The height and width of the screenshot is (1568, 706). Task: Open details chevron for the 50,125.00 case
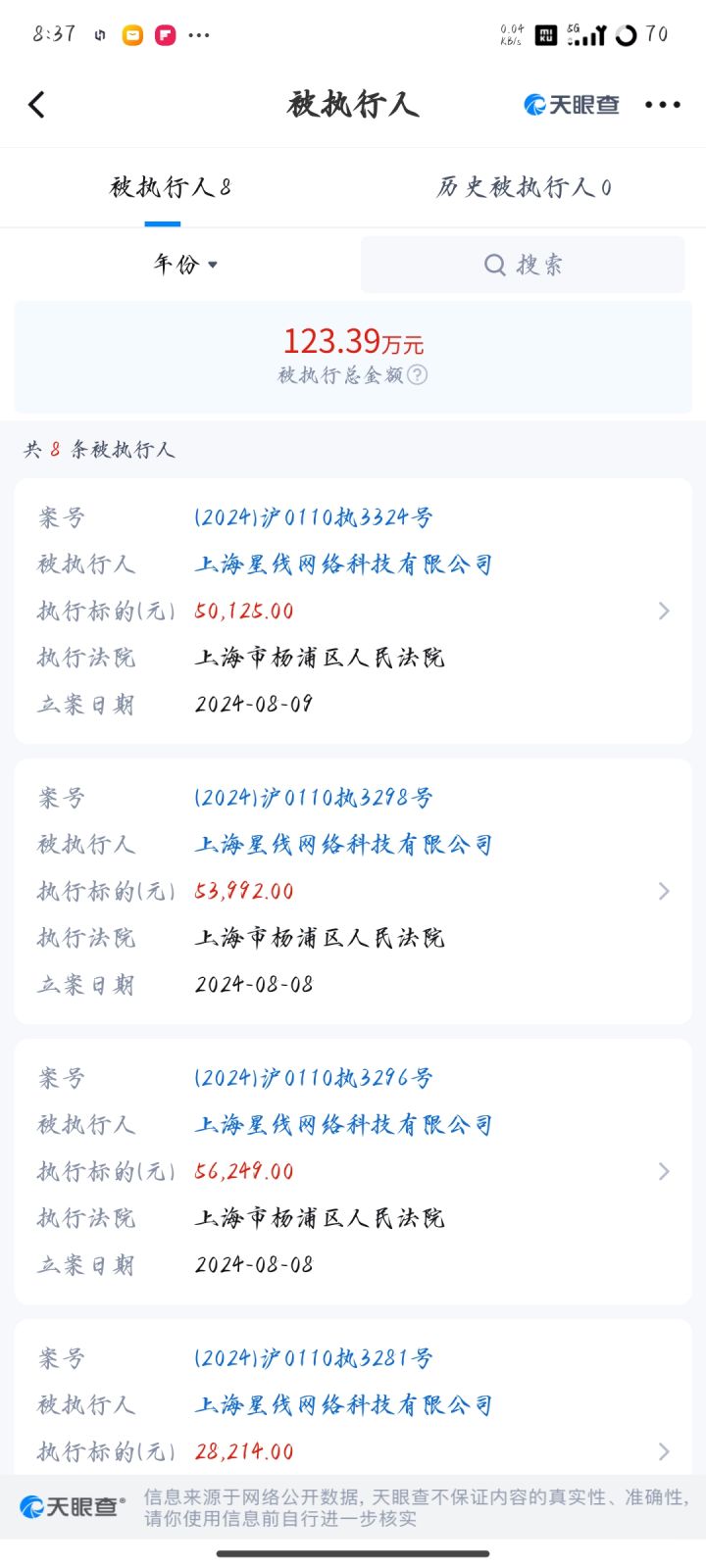664,611
